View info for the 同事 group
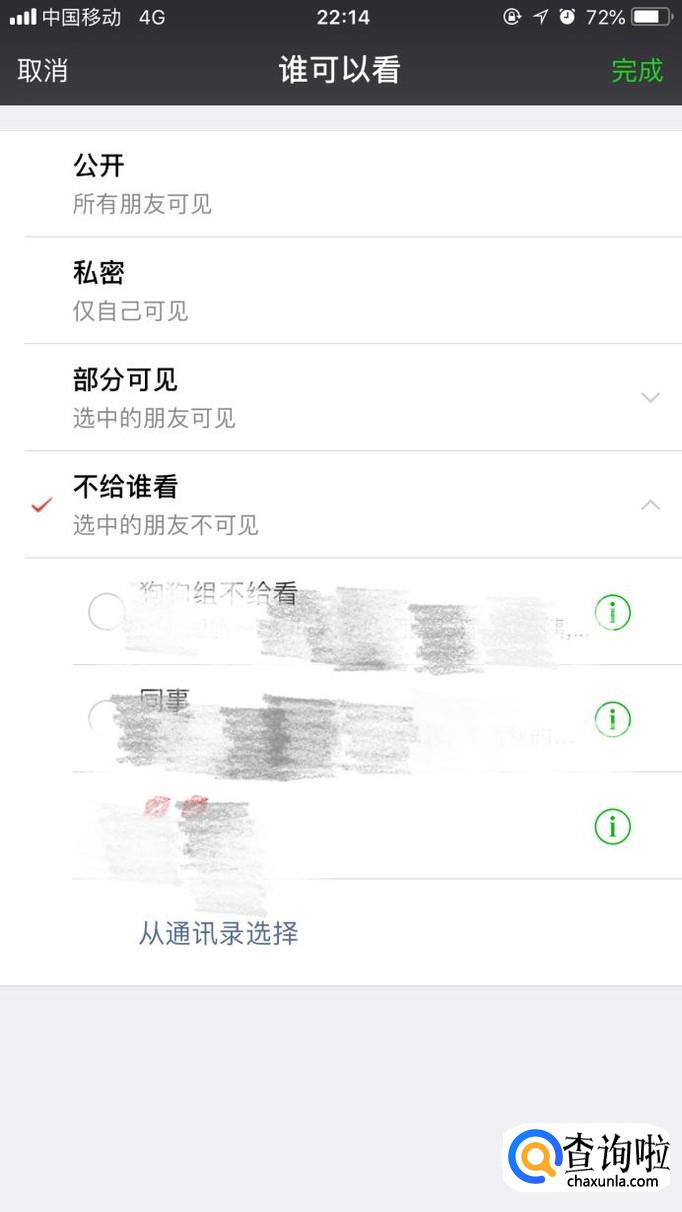This screenshot has height=1212, width=682. 613,718
